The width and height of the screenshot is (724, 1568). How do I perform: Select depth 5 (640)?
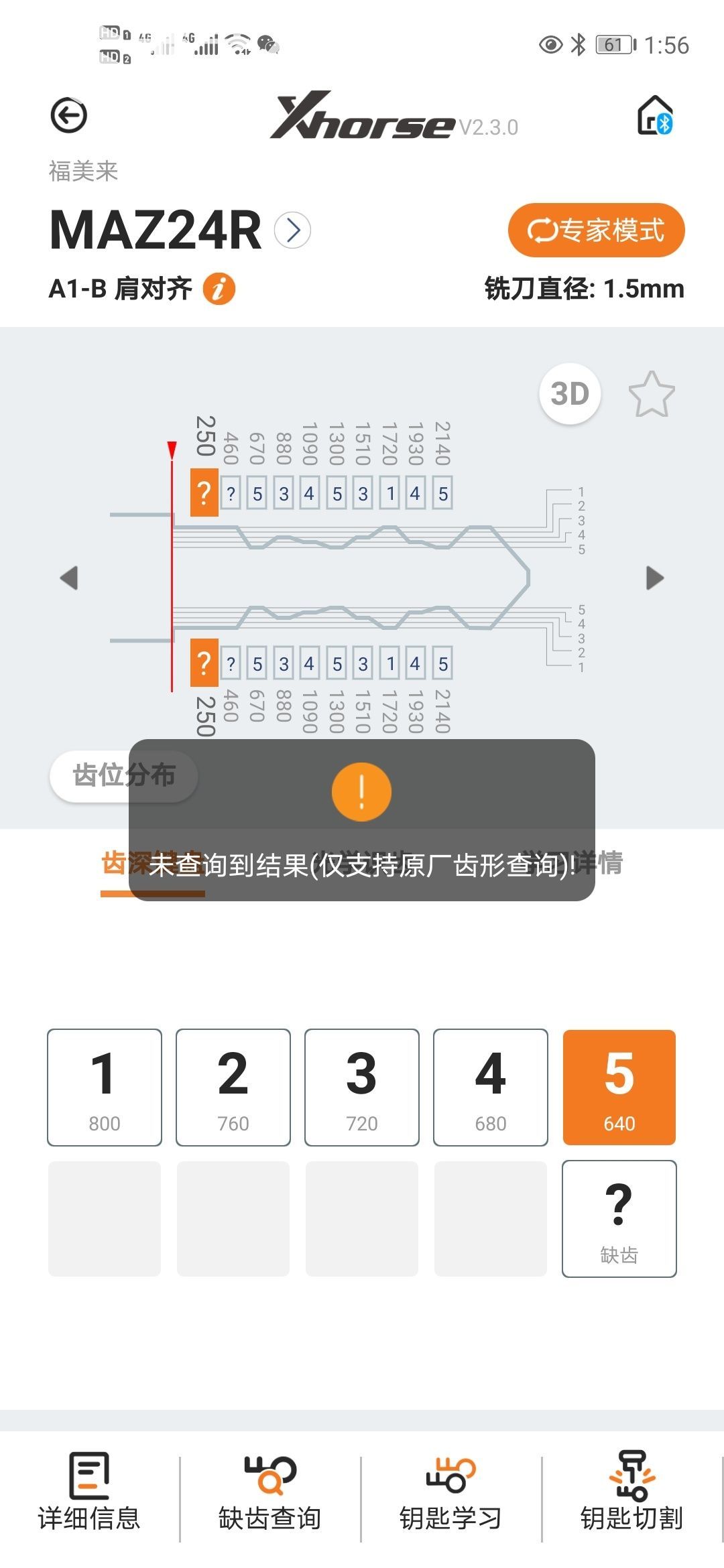[619, 1087]
